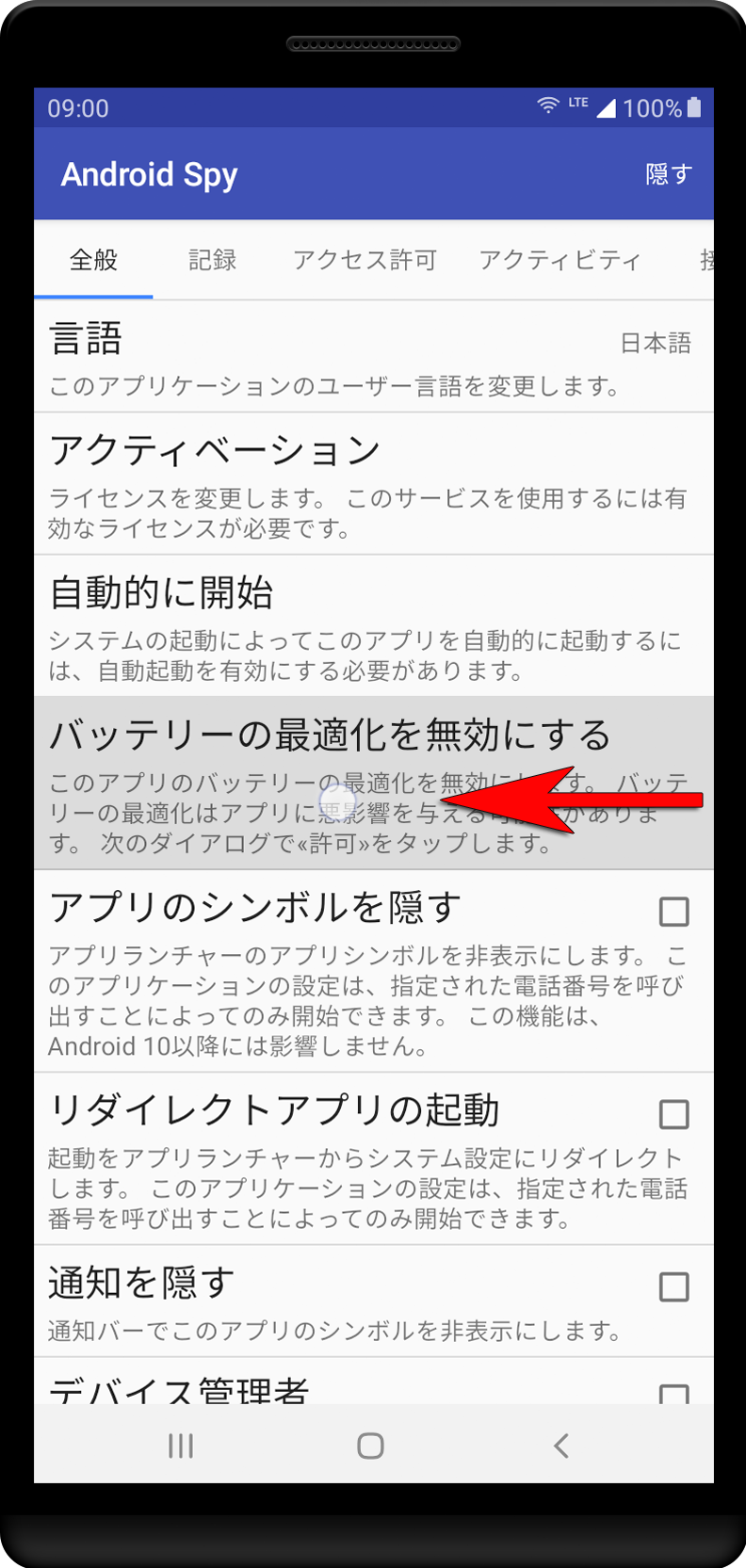Open the アクセス許可 tab
This screenshot has height=1568, width=746.
(365, 260)
